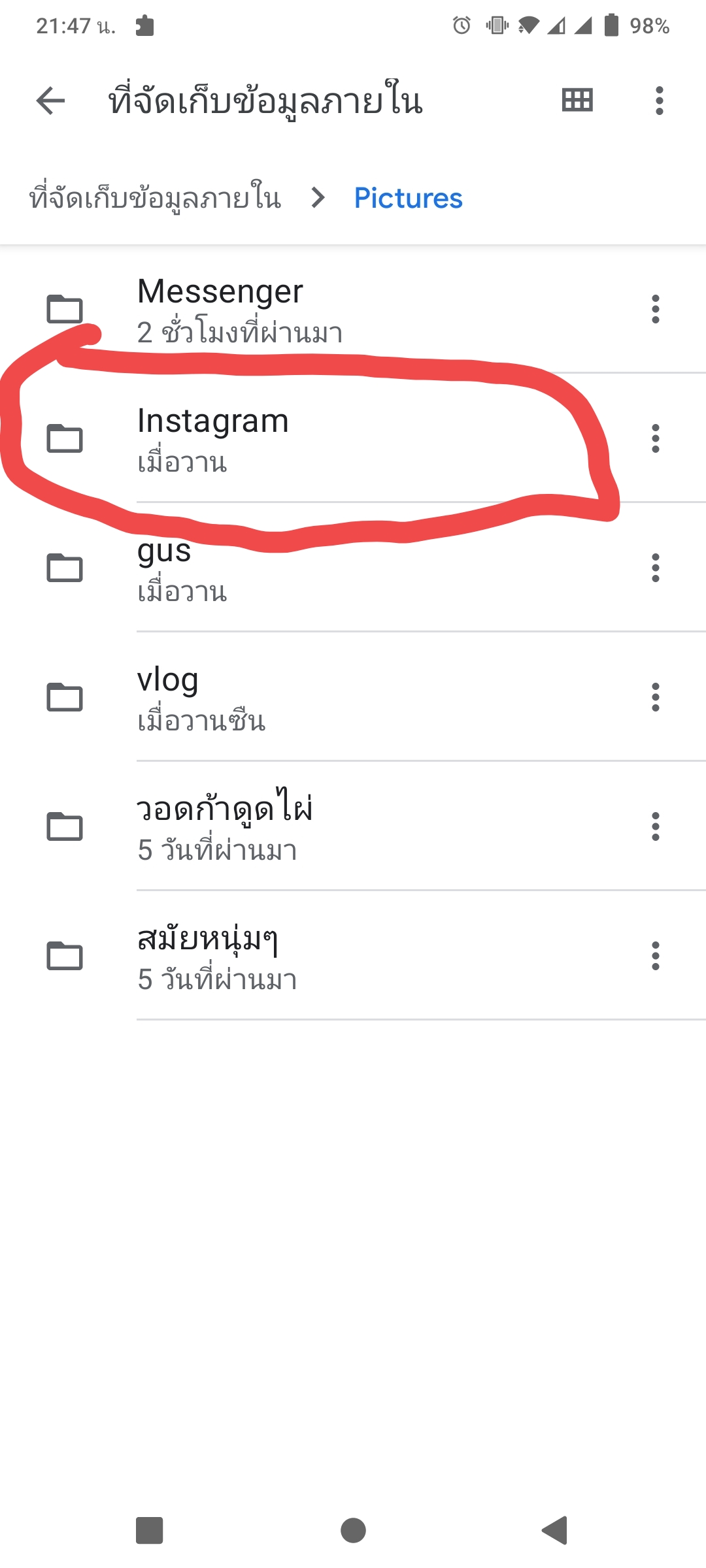Select the Pictures breadcrumb
The image size is (706, 1568).
pos(408,198)
